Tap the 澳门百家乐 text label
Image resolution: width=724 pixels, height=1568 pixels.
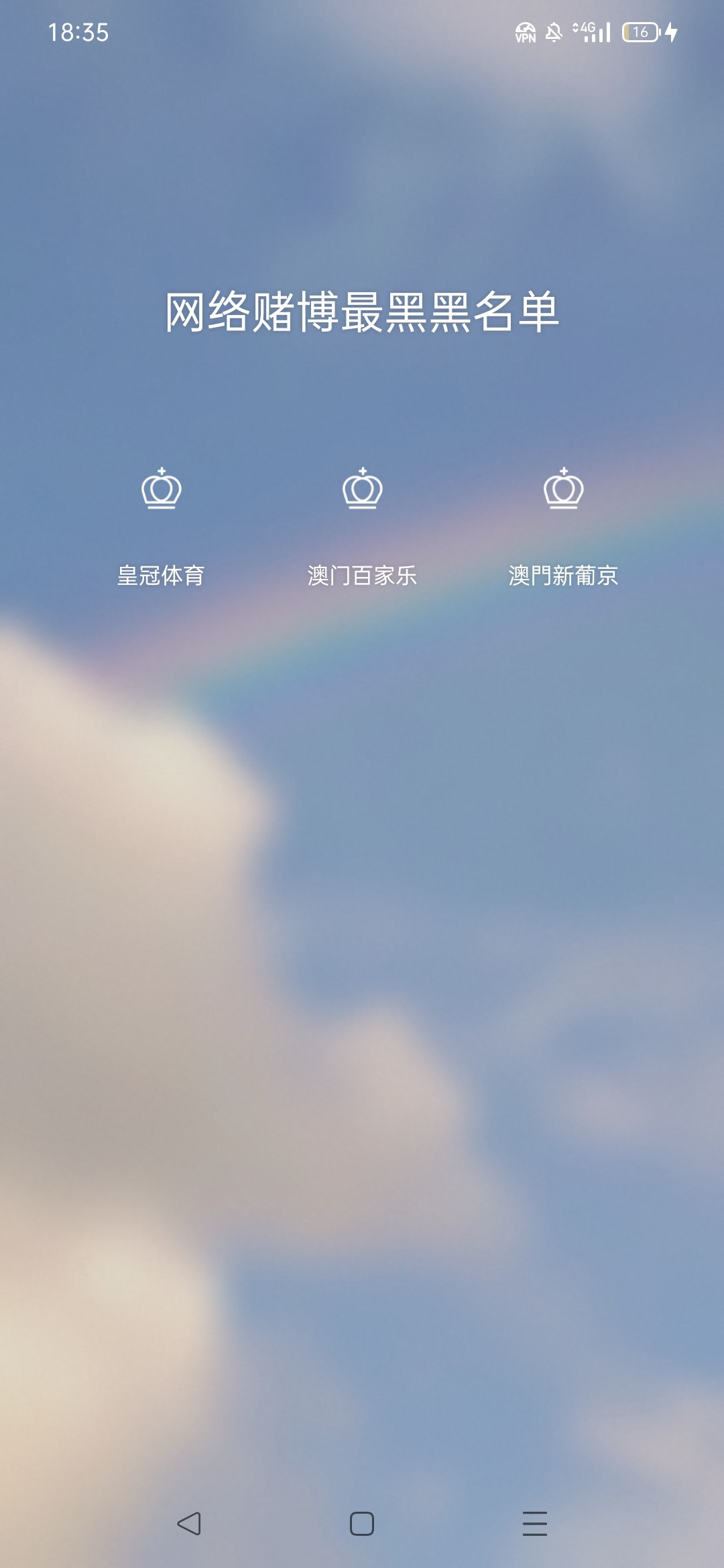coord(362,575)
